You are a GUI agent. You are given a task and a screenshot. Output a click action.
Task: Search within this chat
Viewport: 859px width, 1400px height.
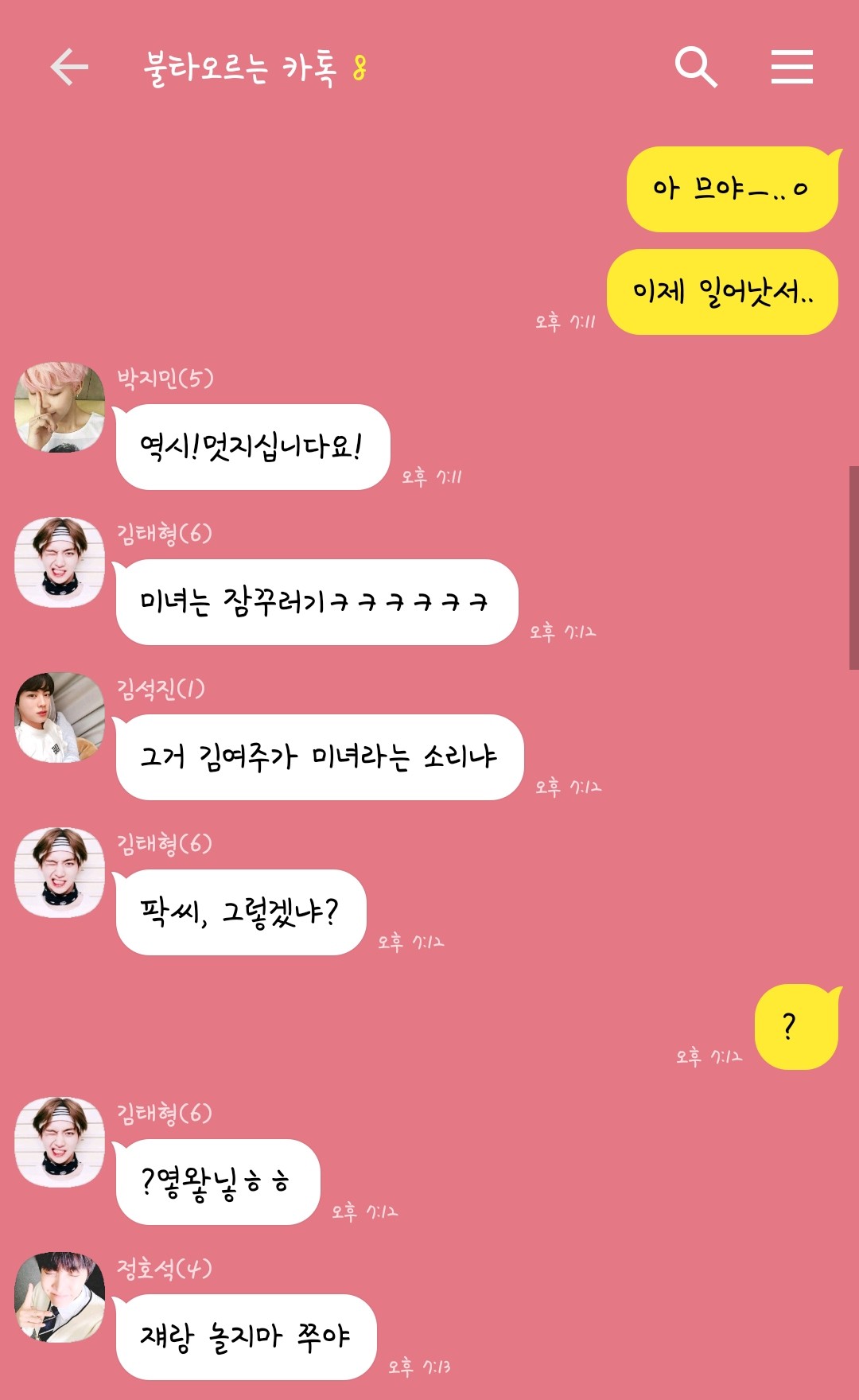pyautogui.click(x=696, y=67)
